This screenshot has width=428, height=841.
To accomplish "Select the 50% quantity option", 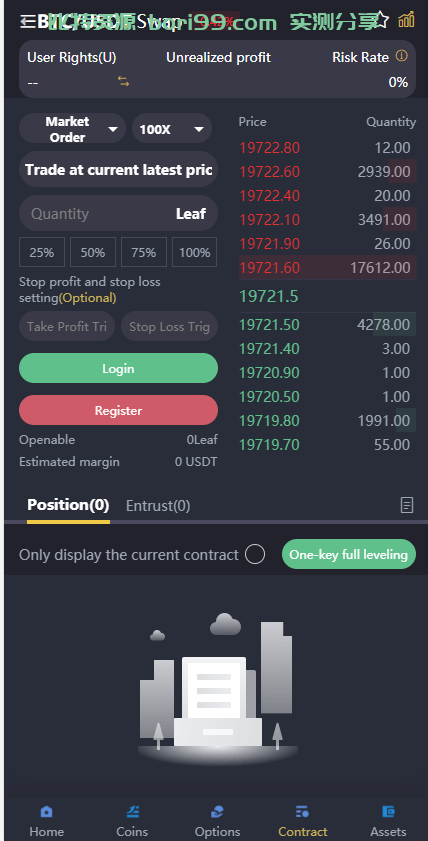I will [x=93, y=252].
